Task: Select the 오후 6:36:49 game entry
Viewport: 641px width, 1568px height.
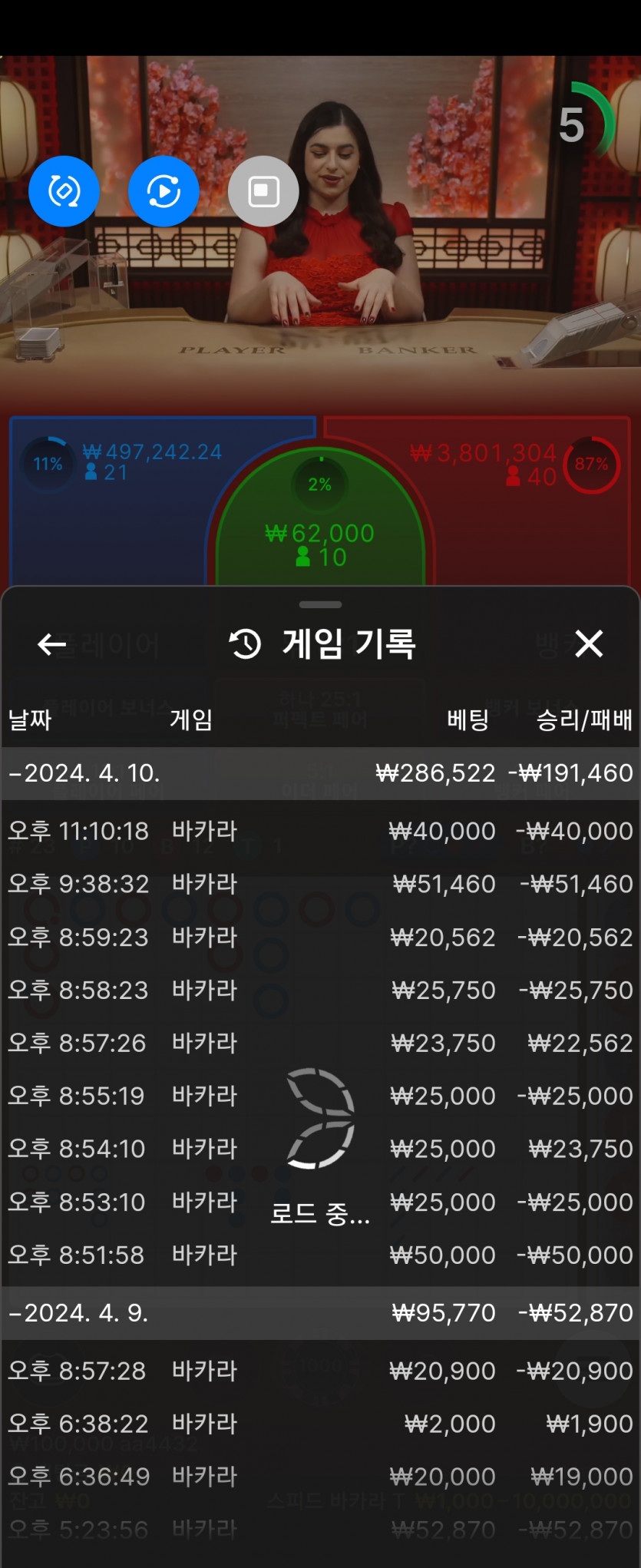Action: 320,1477
